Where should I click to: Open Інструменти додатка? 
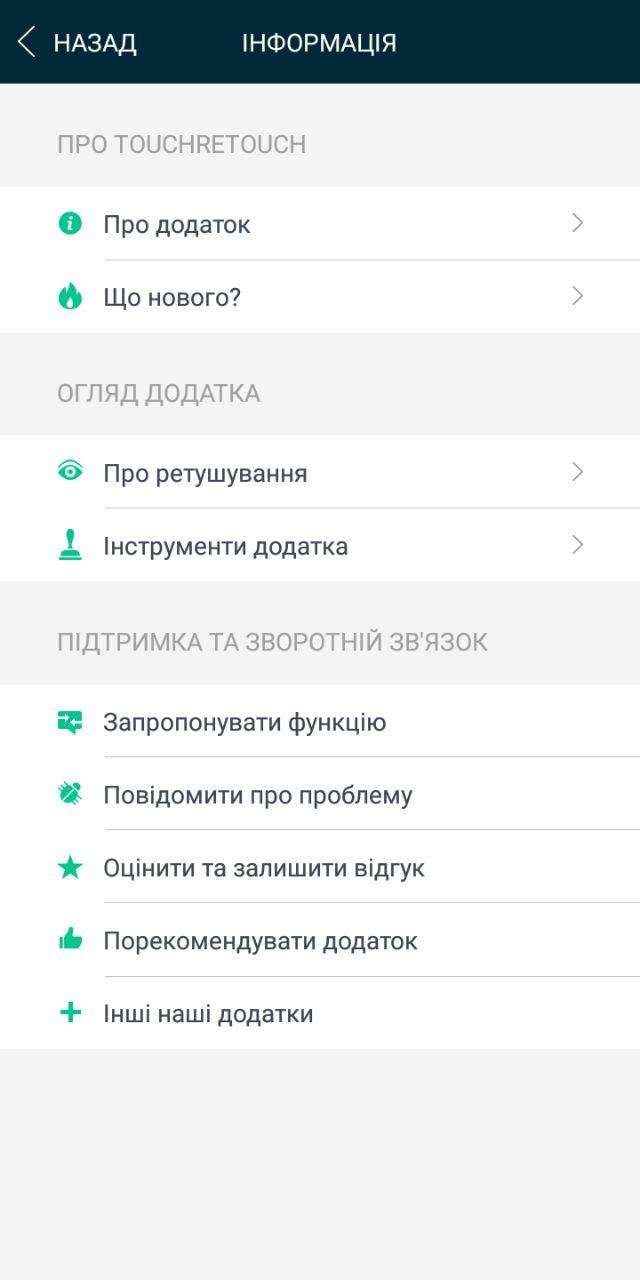320,546
